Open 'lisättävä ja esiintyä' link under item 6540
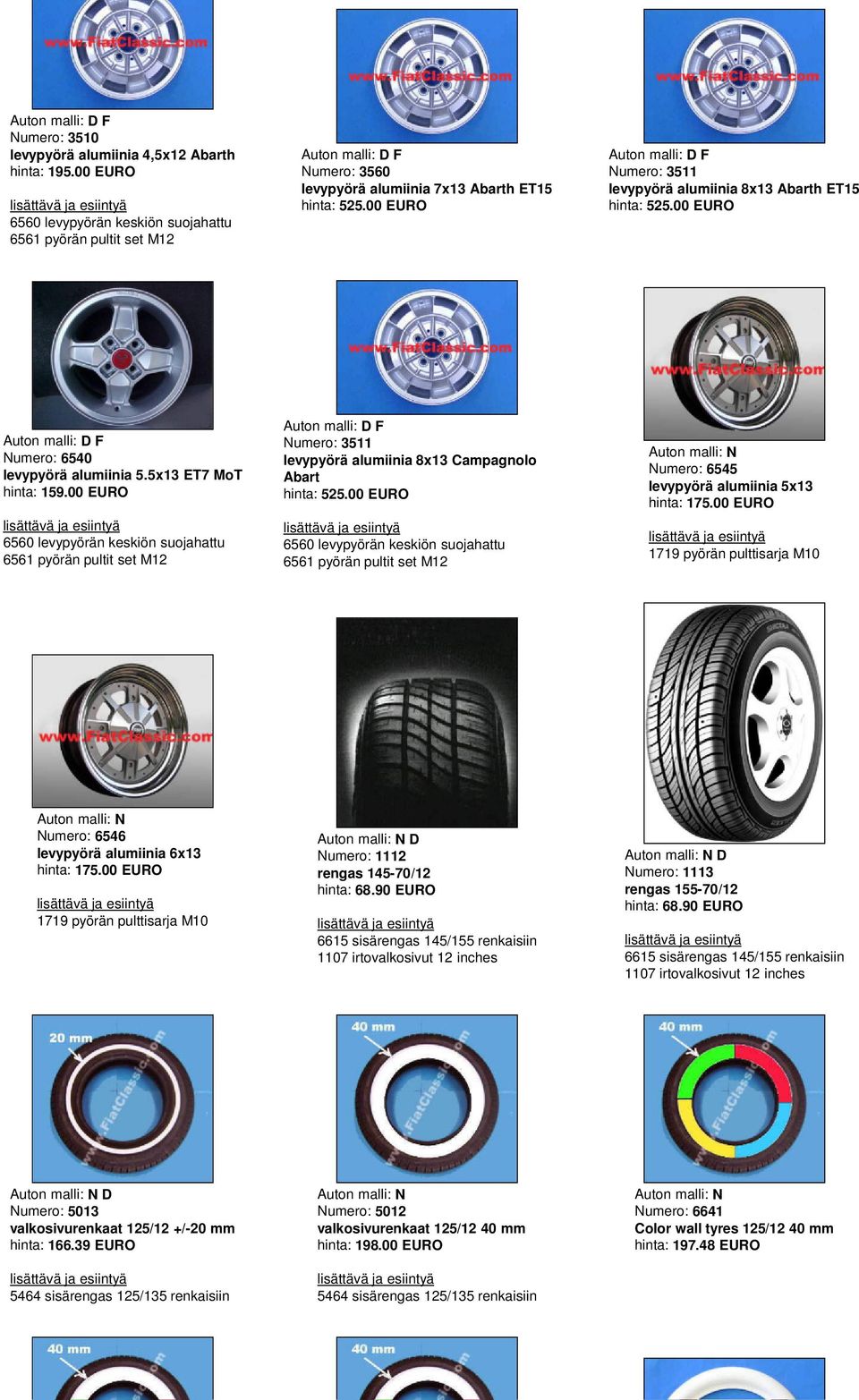Viewport: 859px width, 1400px height. click(x=61, y=526)
